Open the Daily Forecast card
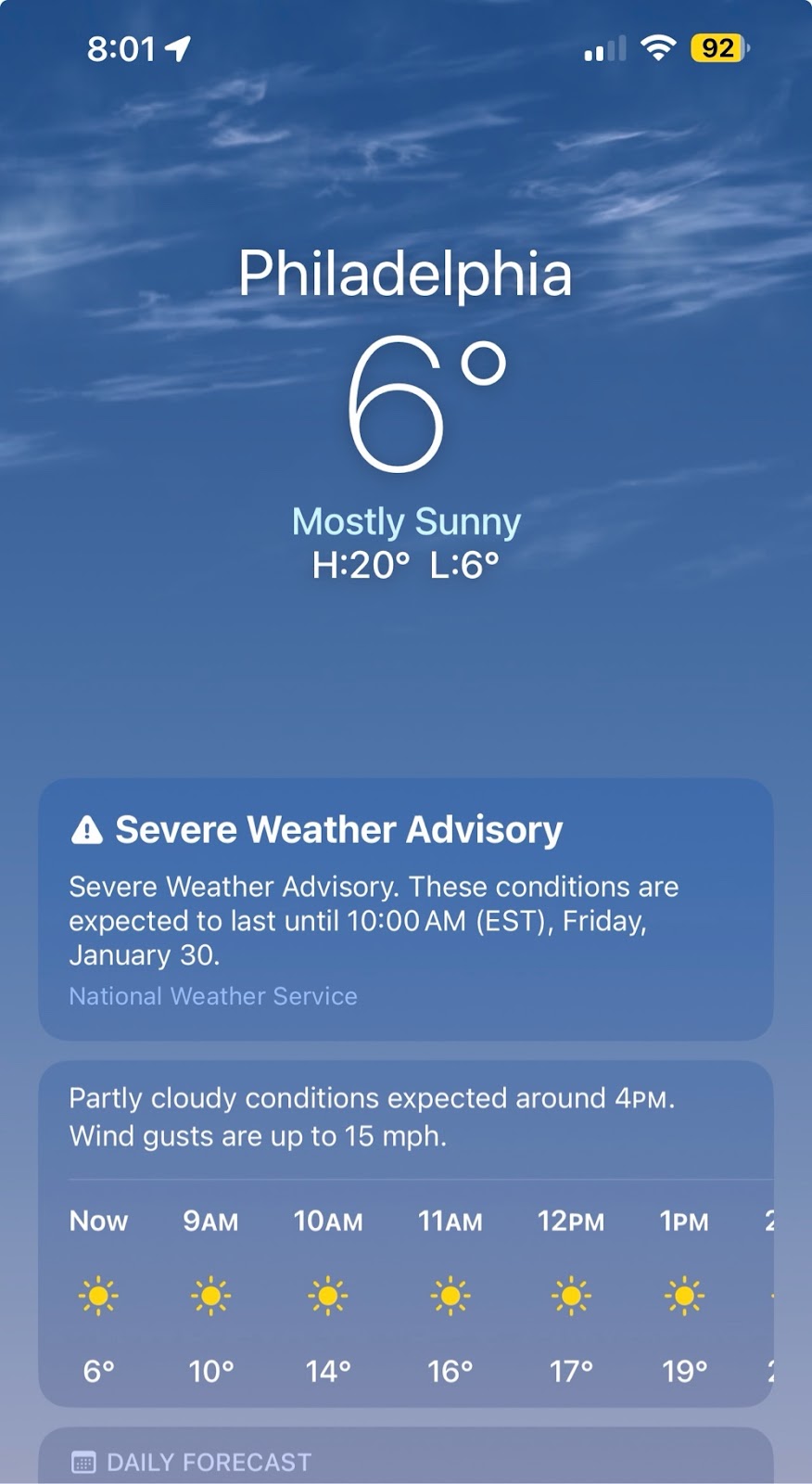This screenshot has width=812, height=1484. [x=405, y=1461]
